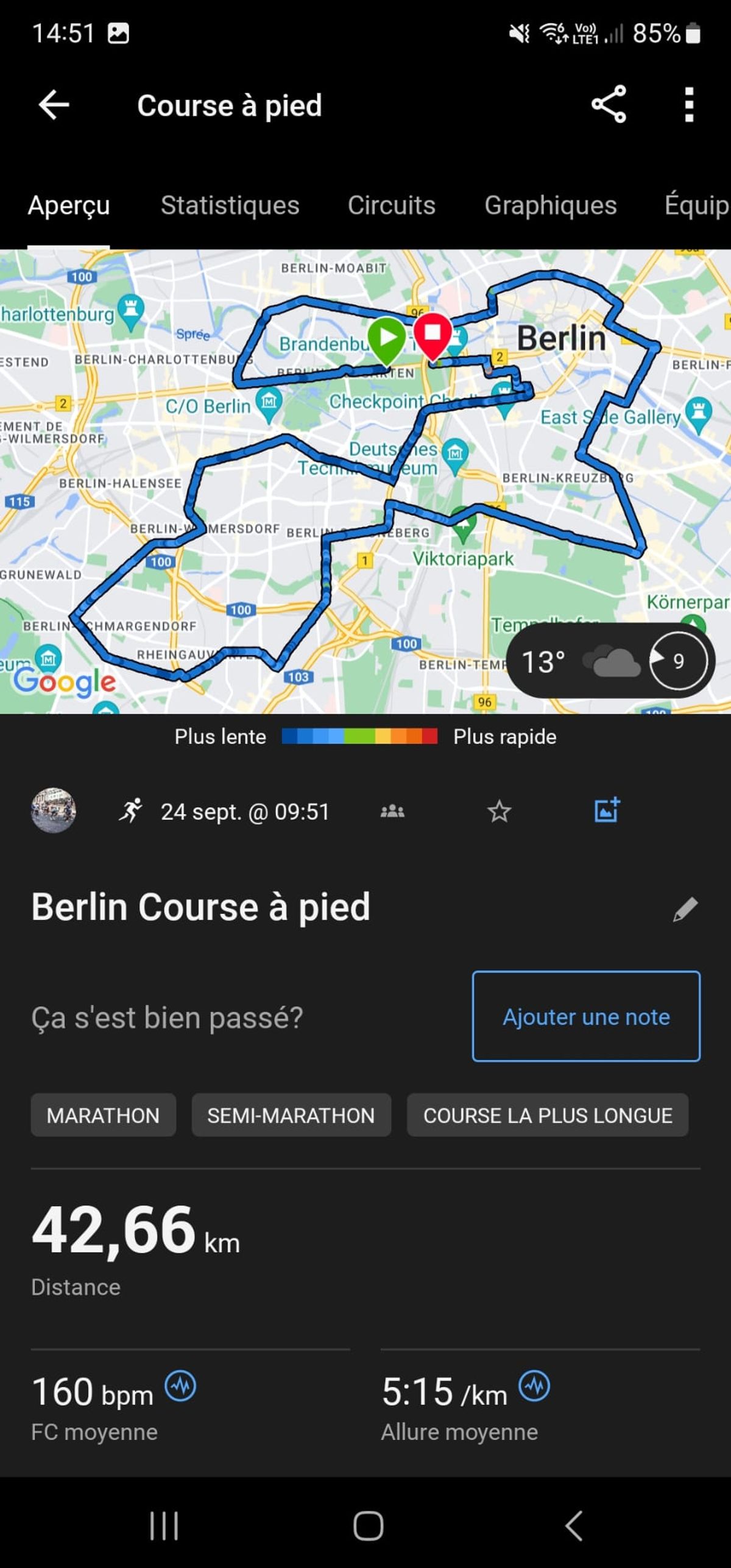This screenshot has width=731, height=1568.
Task: Go back using the top-left arrow
Action: (54, 105)
